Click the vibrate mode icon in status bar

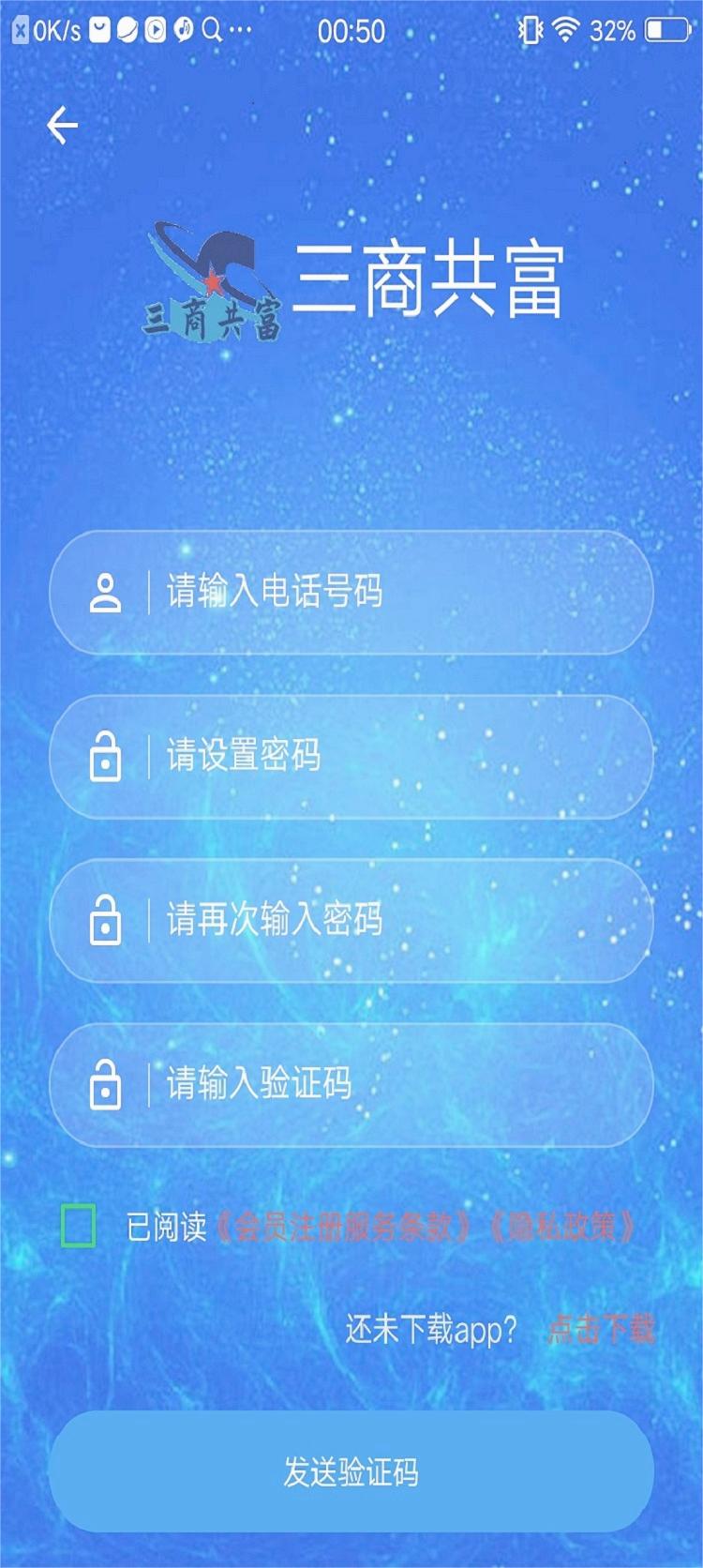pyautogui.click(x=531, y=30)
